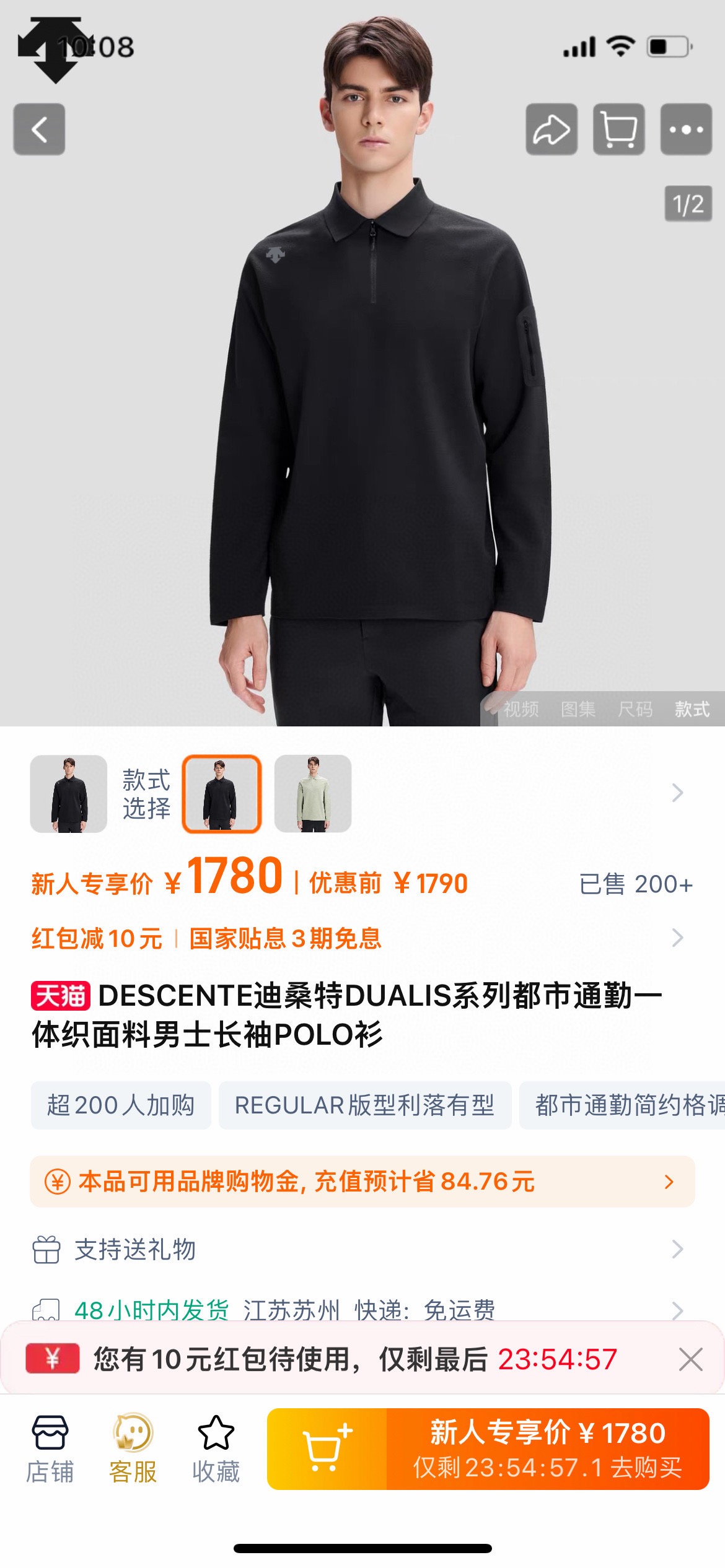
Task: Open the 品牌购物金 savings banner
Action: (362, 1182)
